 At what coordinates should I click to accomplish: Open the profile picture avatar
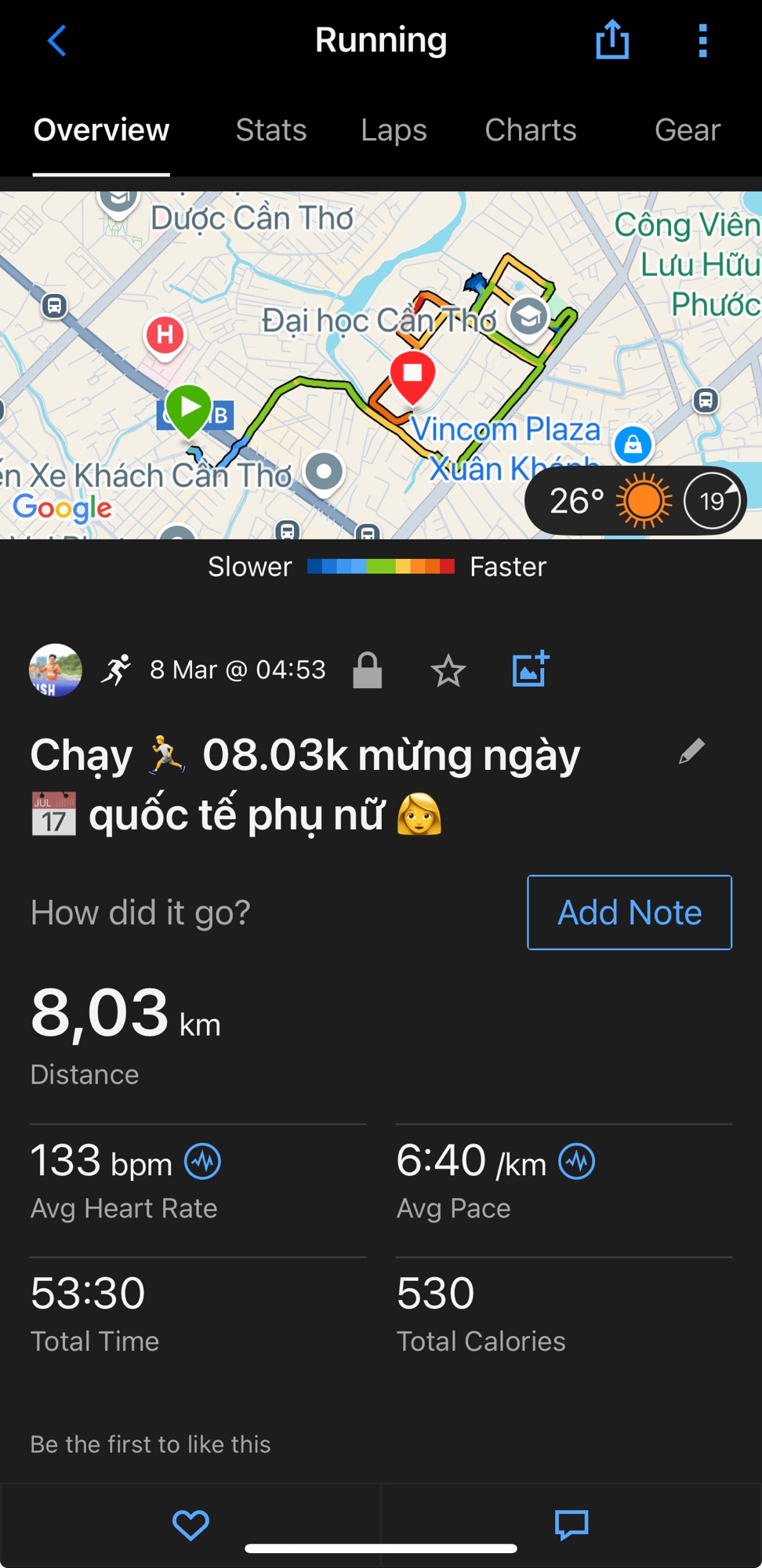[x=56, y=670]
